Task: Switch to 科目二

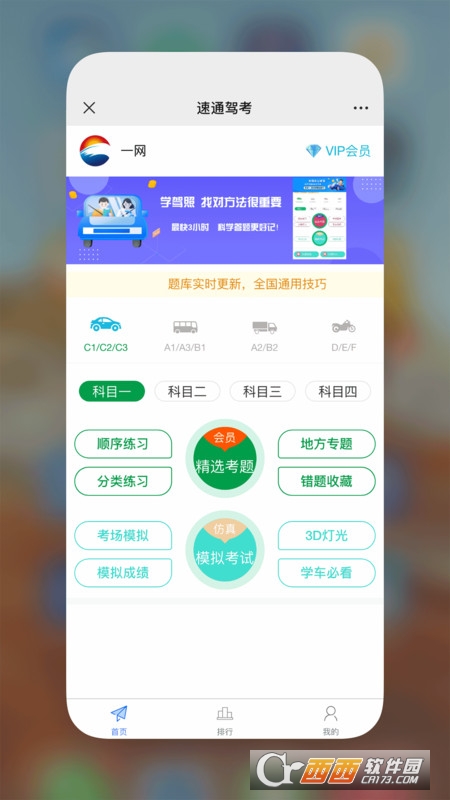Action: tap(187, 391)
